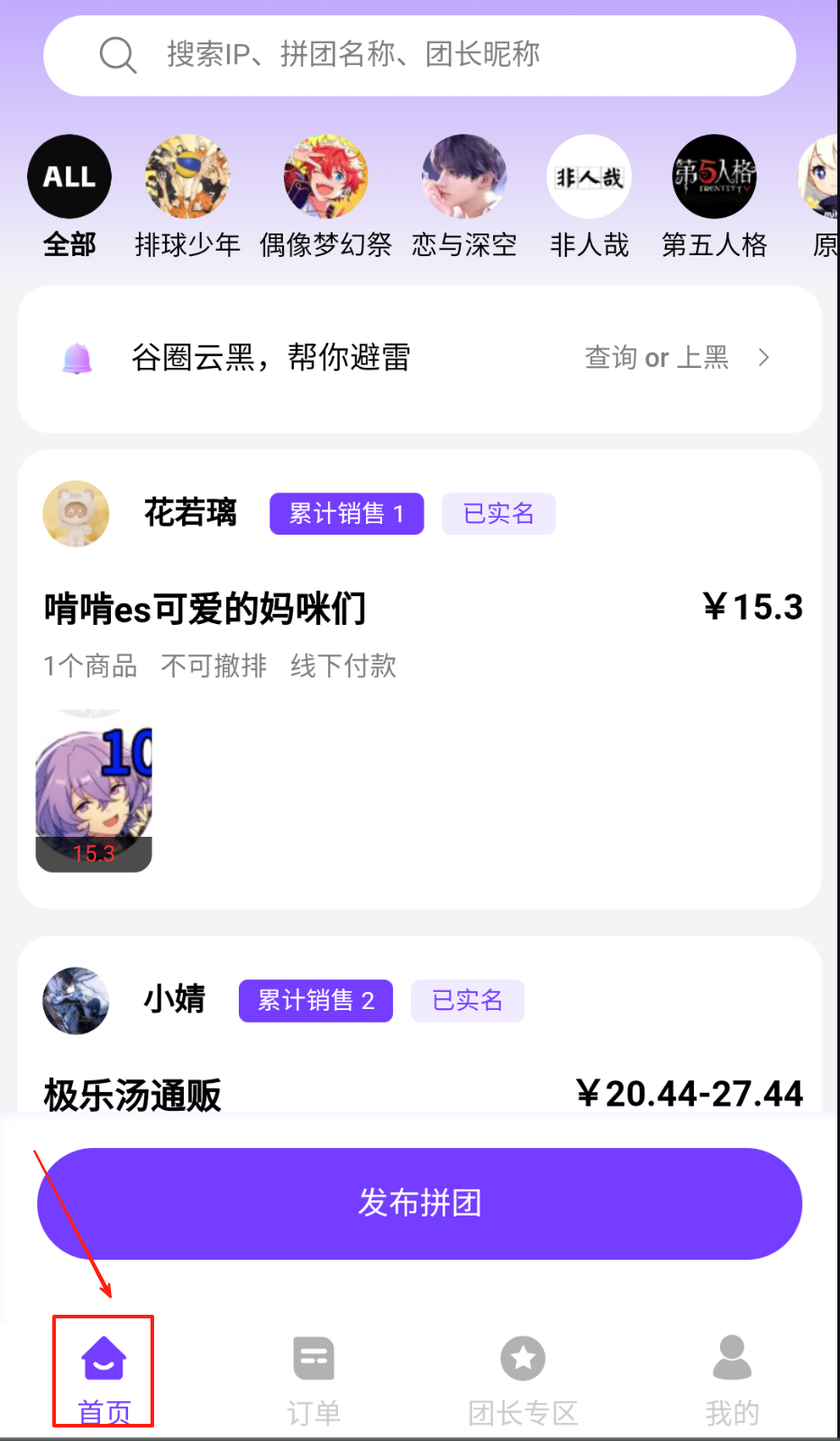Viewport: 840px width, 1441px height.
Task: View 花若璃's profile avatar
Action: (76, 513)
